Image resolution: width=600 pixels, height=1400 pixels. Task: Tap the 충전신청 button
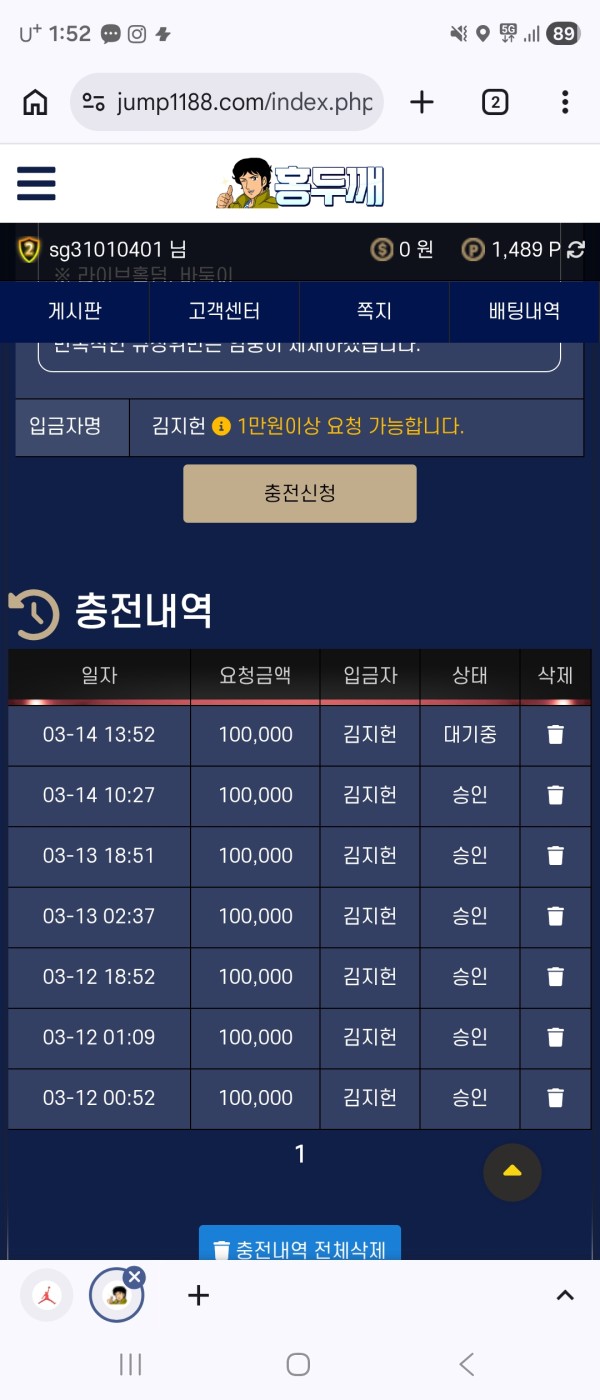point(299,493)
